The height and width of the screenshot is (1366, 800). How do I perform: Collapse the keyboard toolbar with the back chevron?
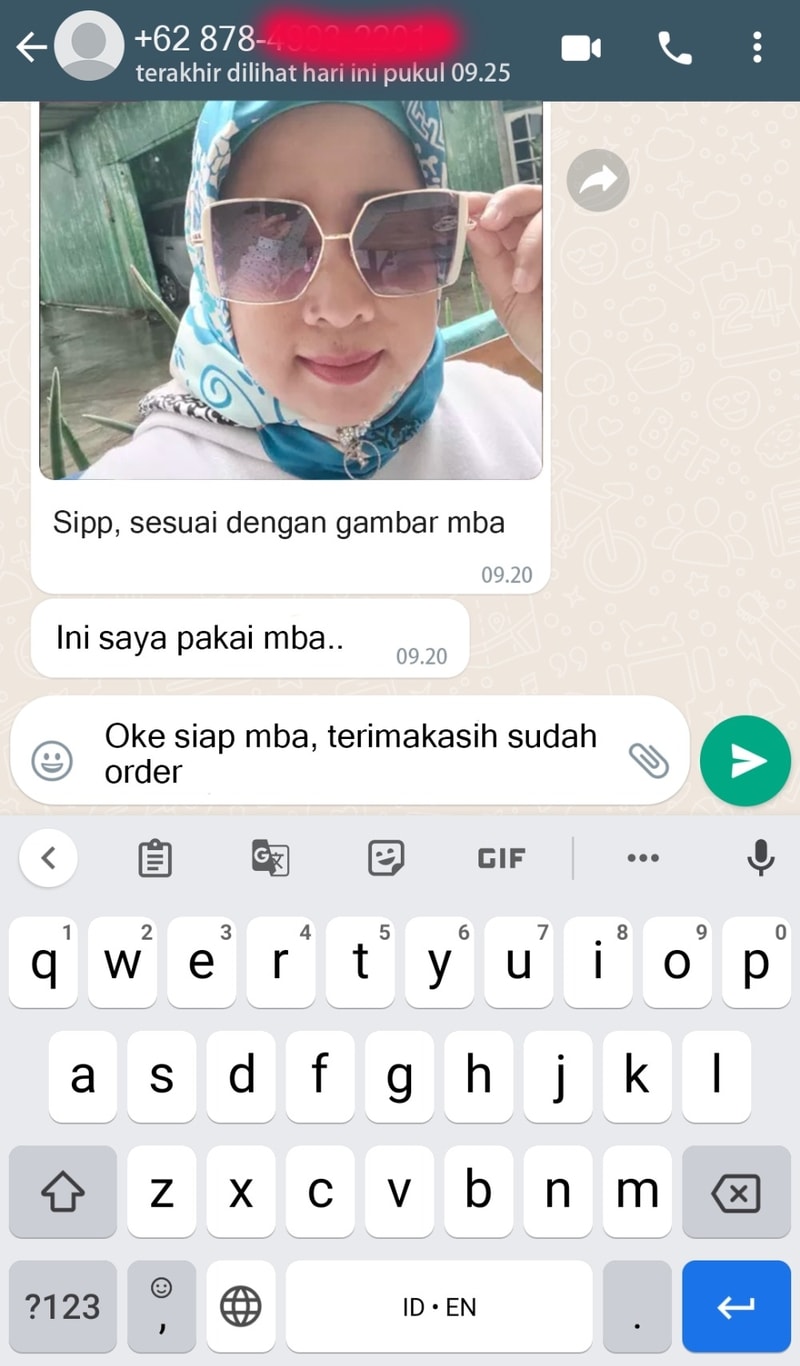pos(47,857)
